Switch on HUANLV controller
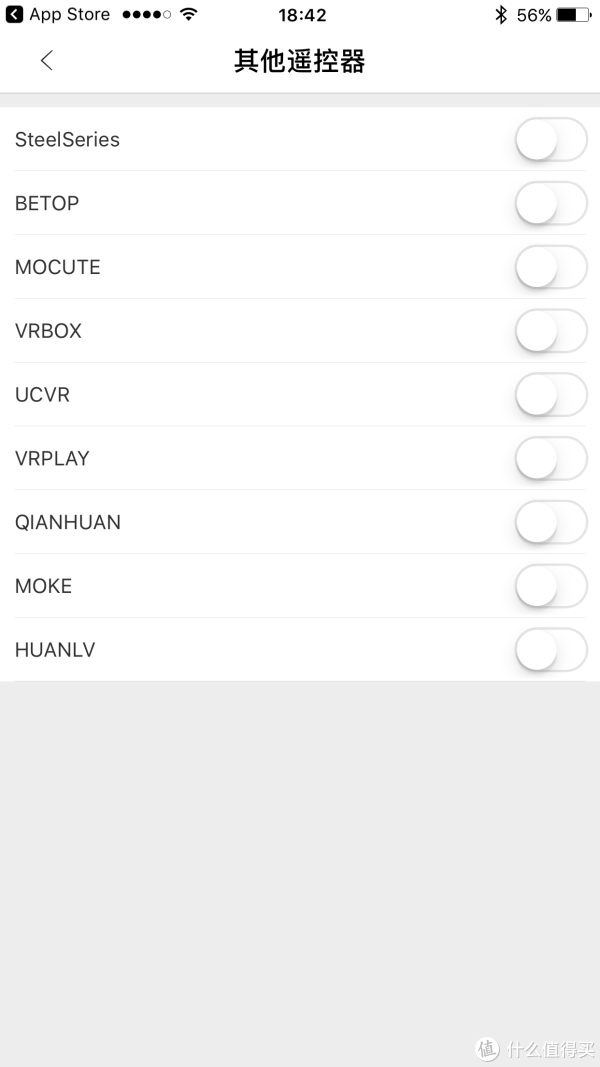The width and height of the screenshot is (600, 1067). click(551, 650)
